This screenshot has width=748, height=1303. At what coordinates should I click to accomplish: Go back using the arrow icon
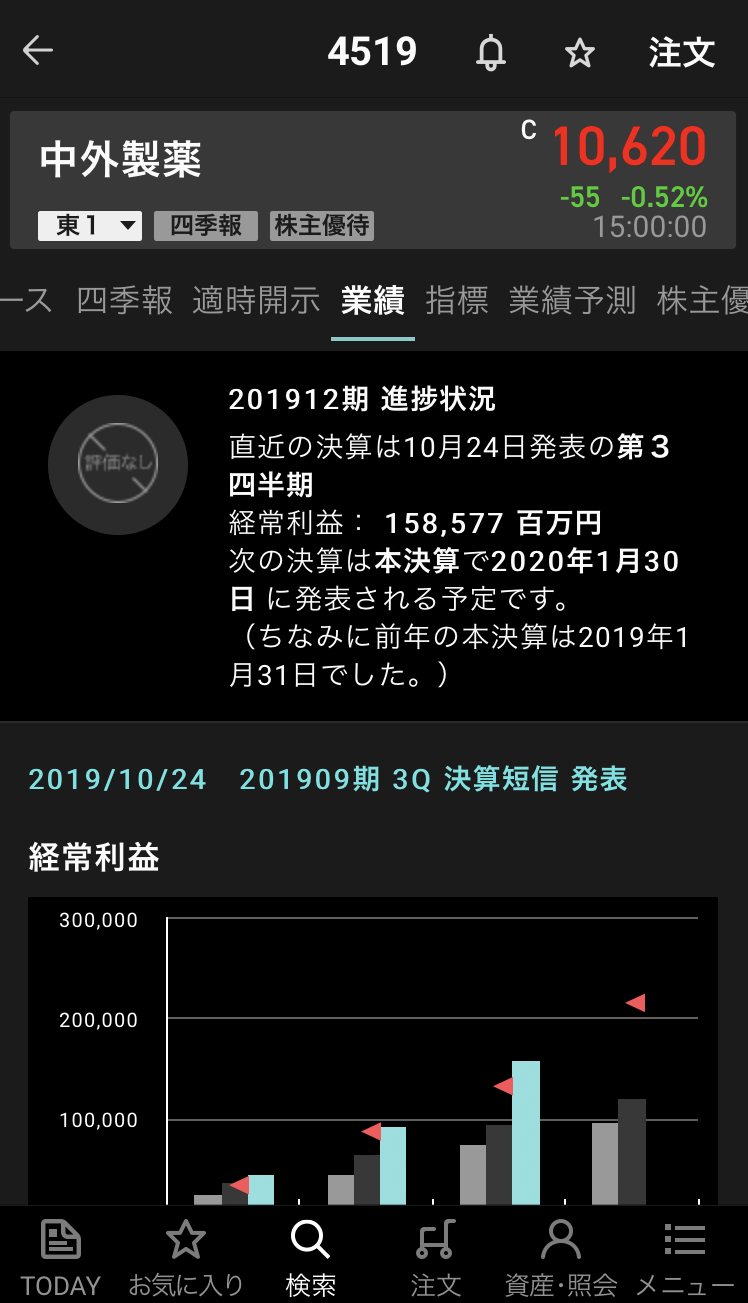tap(38, 51)
